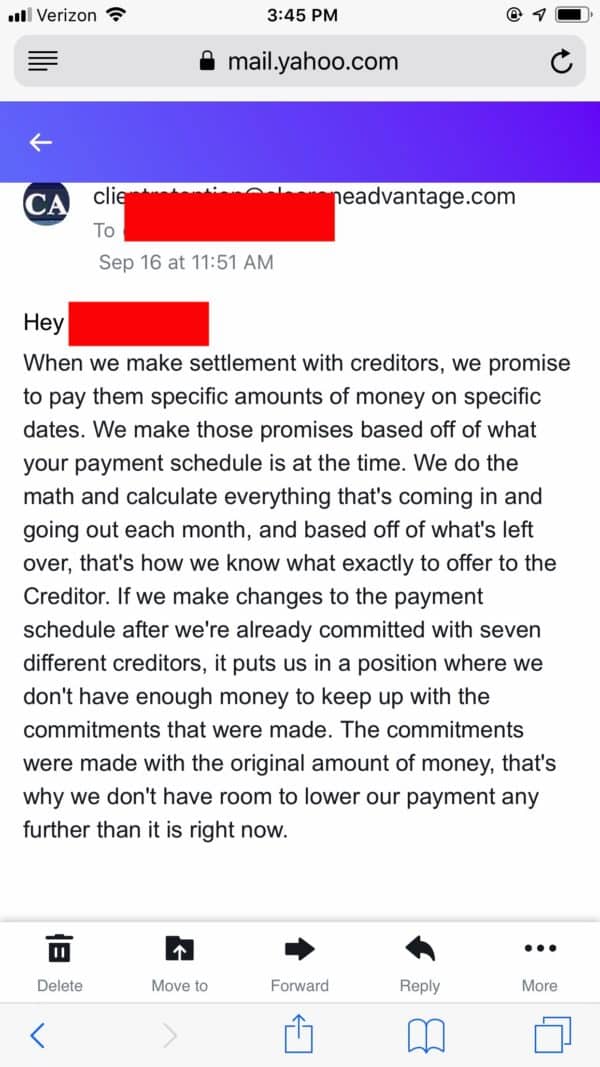Viewport: 600px width, 1067px height.
Task: Open the More options menu
Action: [x=539, y=961]
